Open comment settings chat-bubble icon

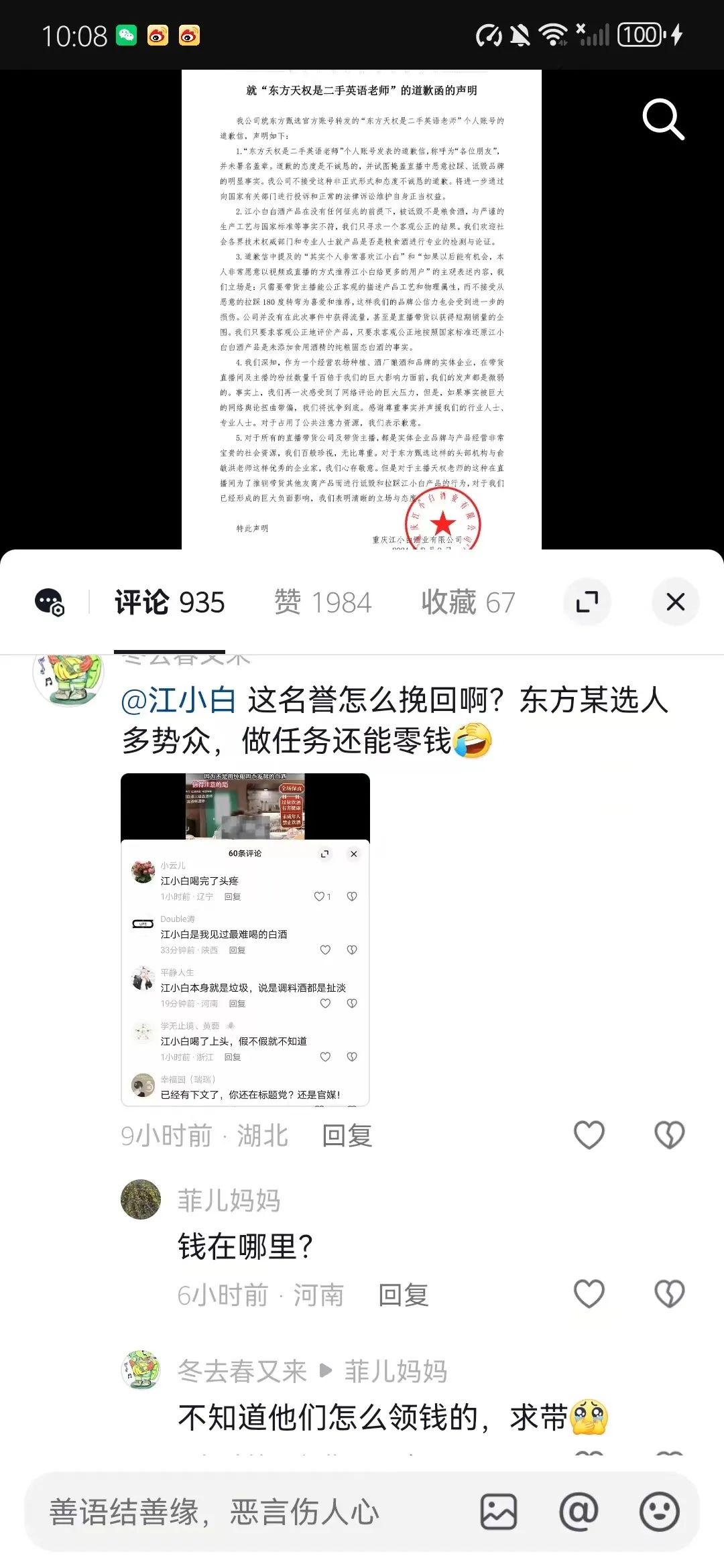(49, 602)
